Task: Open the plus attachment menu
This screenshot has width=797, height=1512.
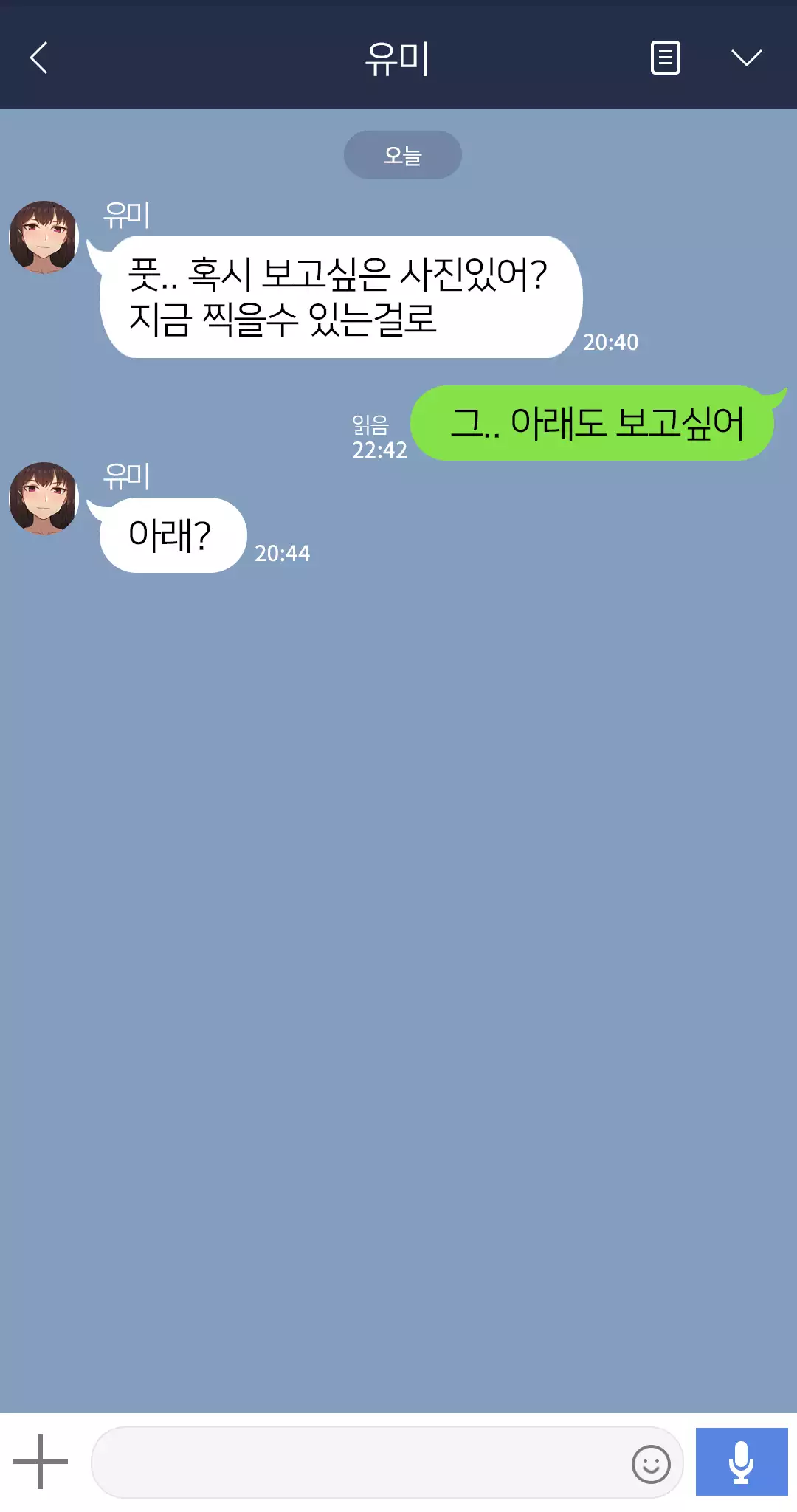Action: (x=41, y=1461)
